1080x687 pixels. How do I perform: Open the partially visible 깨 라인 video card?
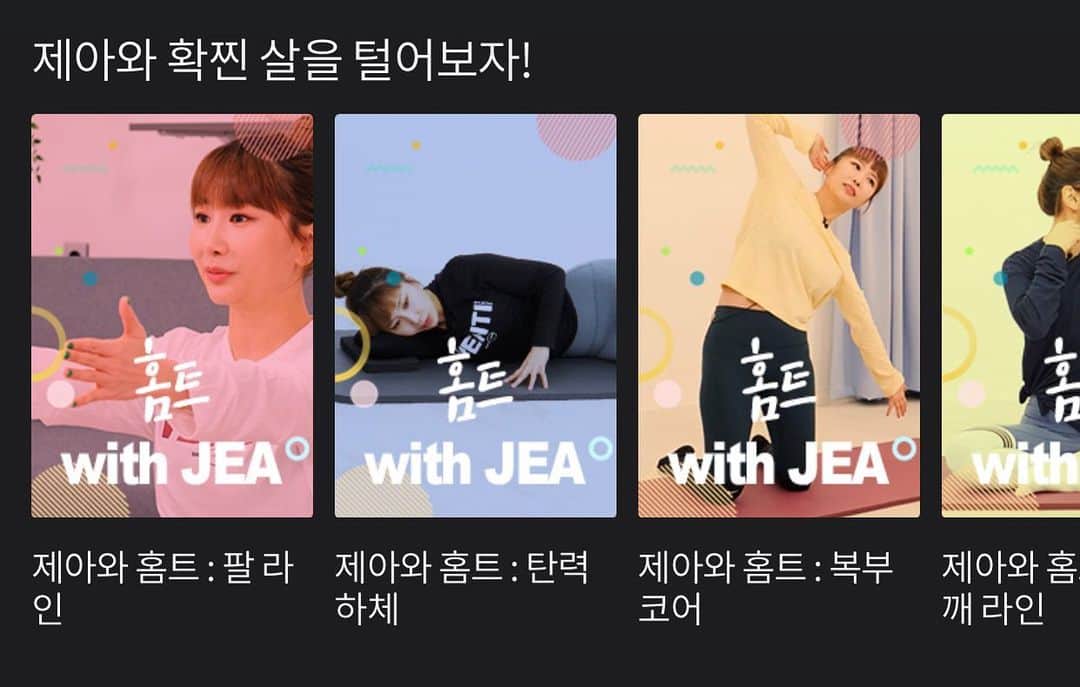(1012, 316)
